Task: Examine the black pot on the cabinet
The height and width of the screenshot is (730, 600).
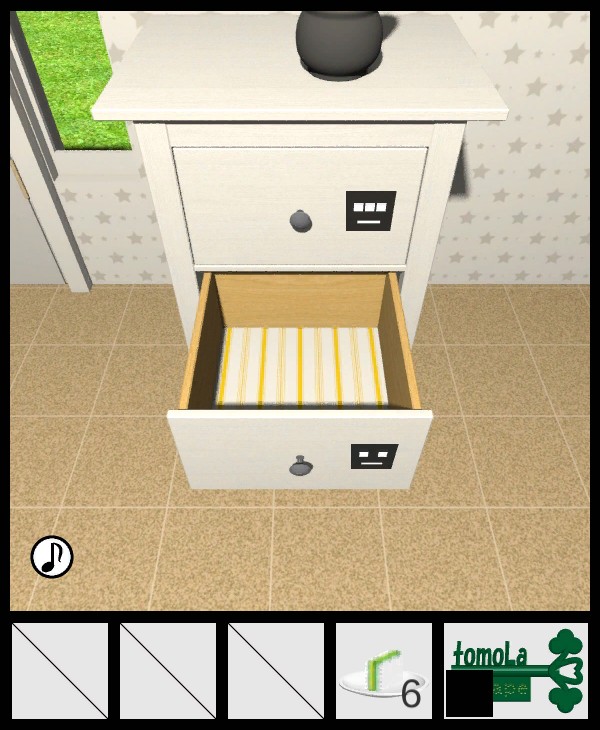Action: 339,40
